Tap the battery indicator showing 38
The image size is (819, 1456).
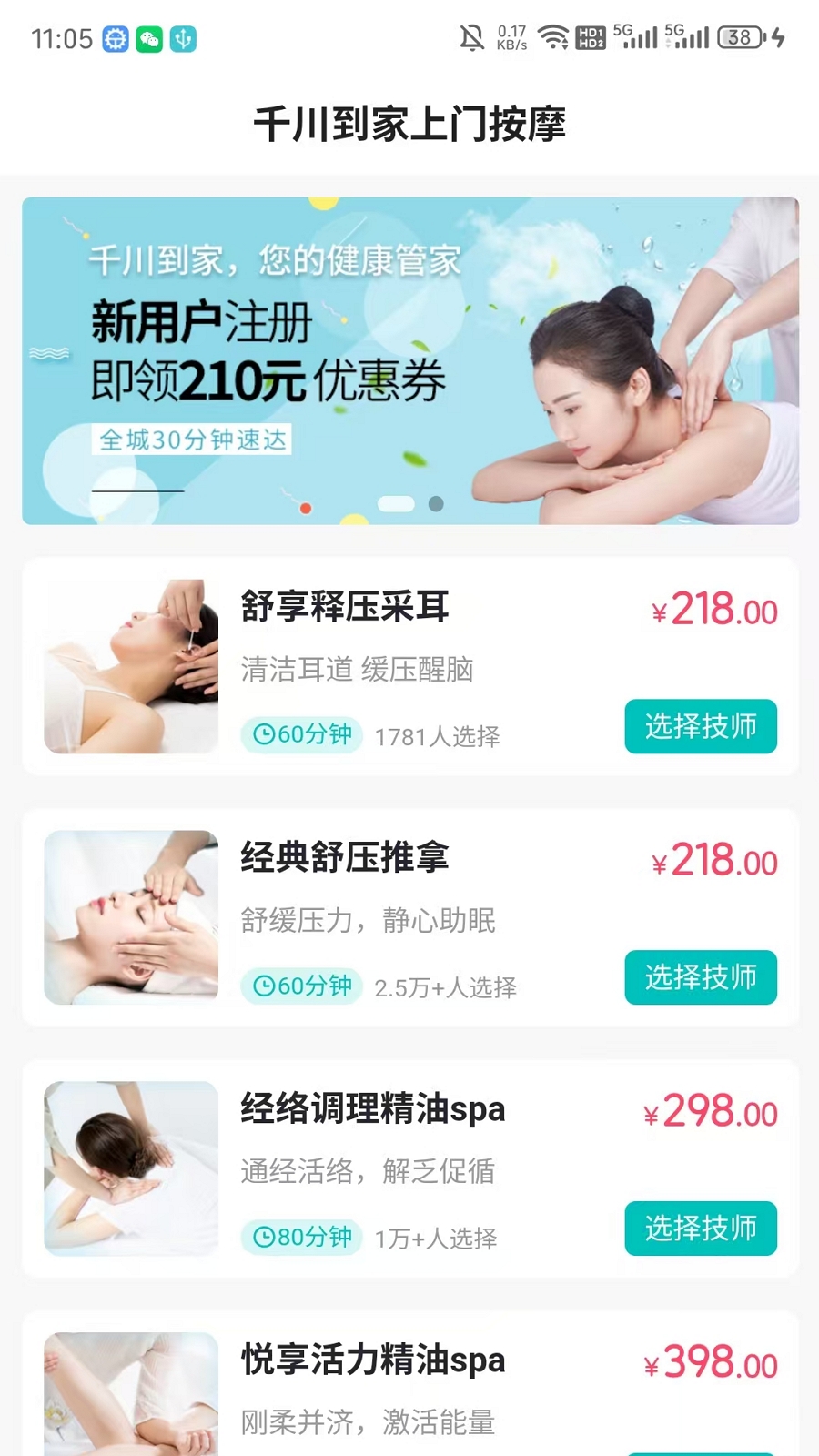coord(737,38)
